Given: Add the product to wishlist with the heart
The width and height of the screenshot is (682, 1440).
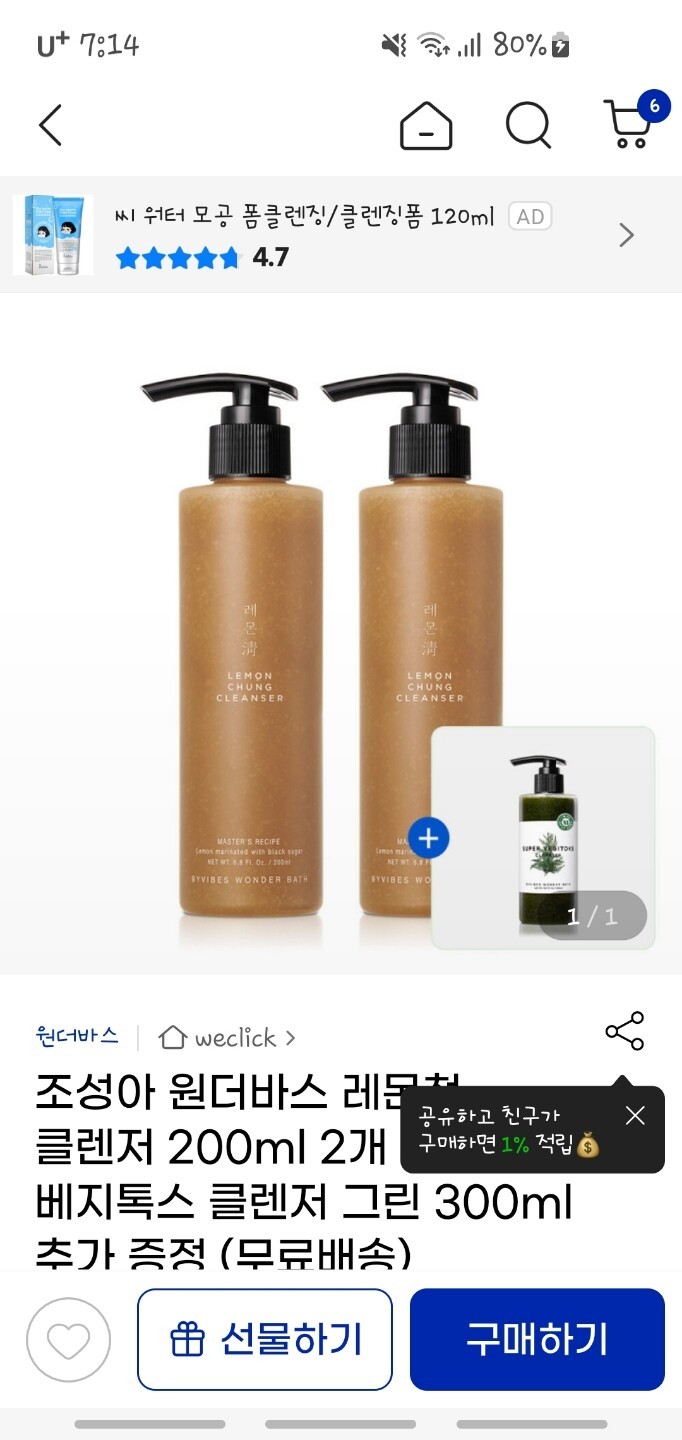Looking at the screenshot, I should coord(68,1340).
